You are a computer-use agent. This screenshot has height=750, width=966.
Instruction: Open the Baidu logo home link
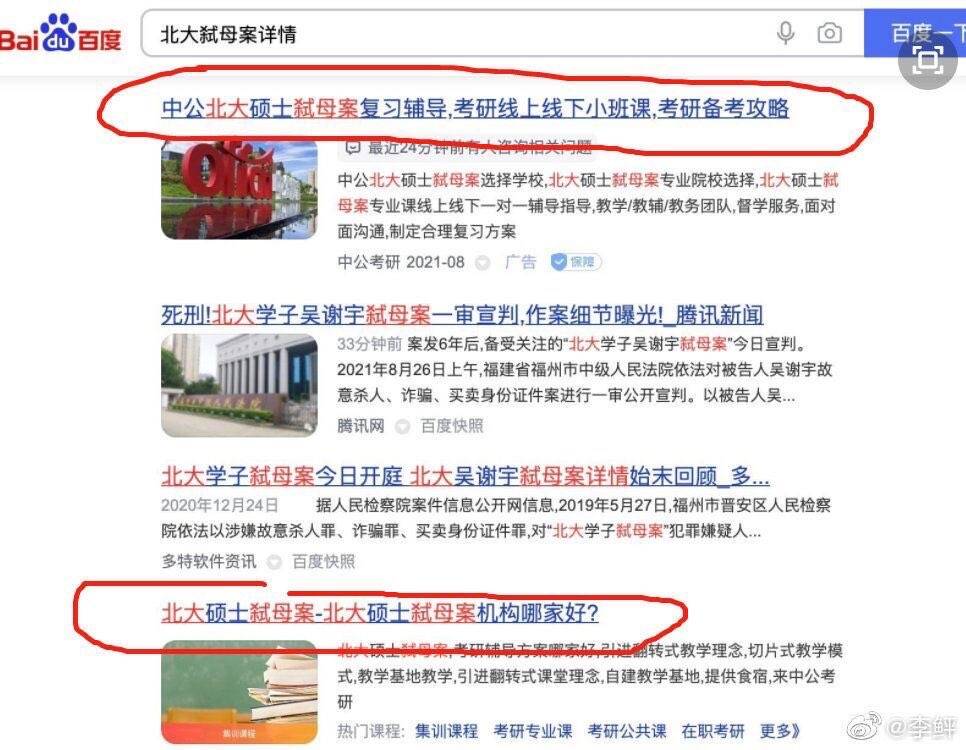pyautogui.click(x=60, y=35)
